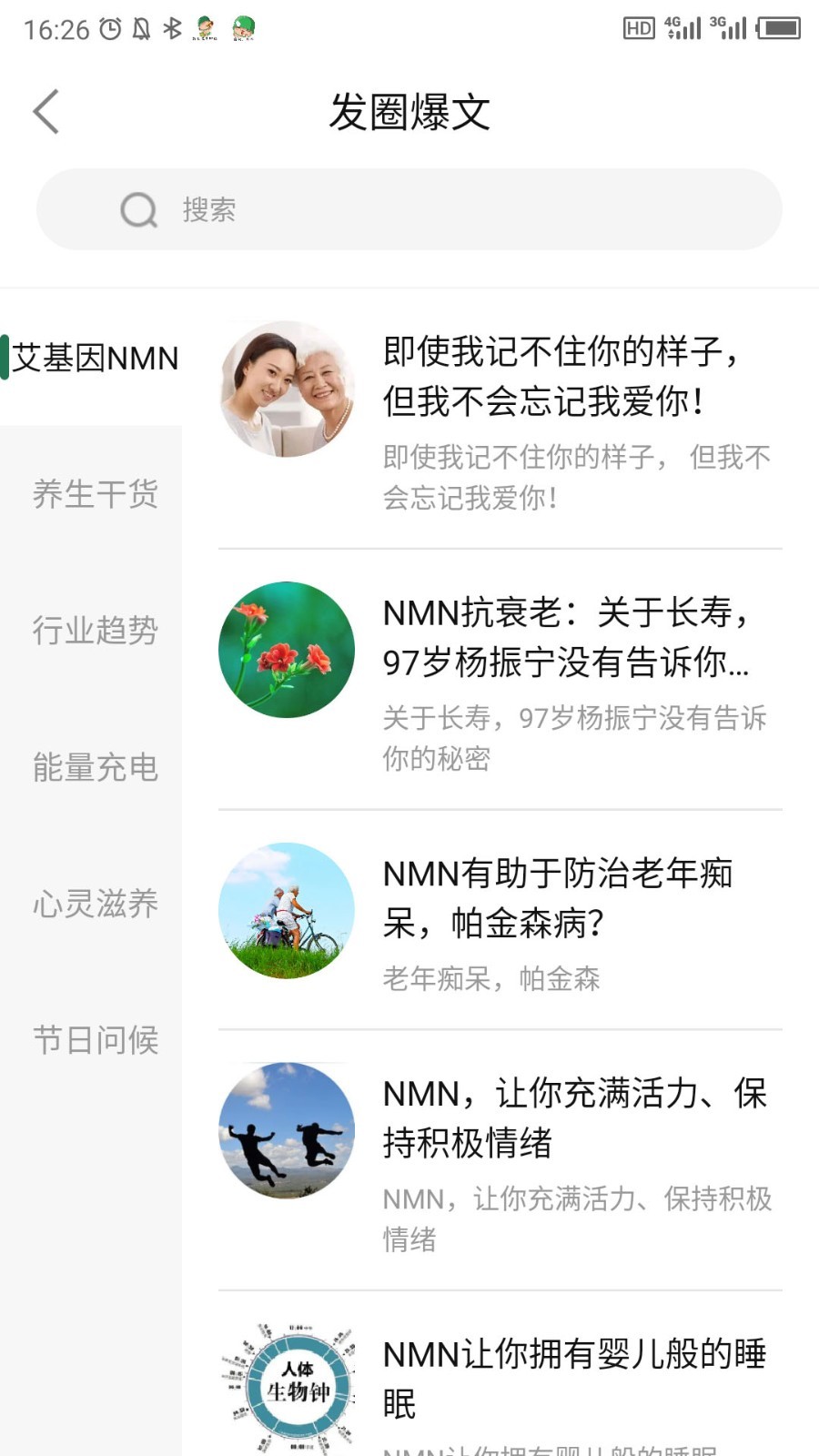This screenshot has height=1456, width=819.
Task: Switch to the 养生干货 category
Action: [x=95, y=494]
